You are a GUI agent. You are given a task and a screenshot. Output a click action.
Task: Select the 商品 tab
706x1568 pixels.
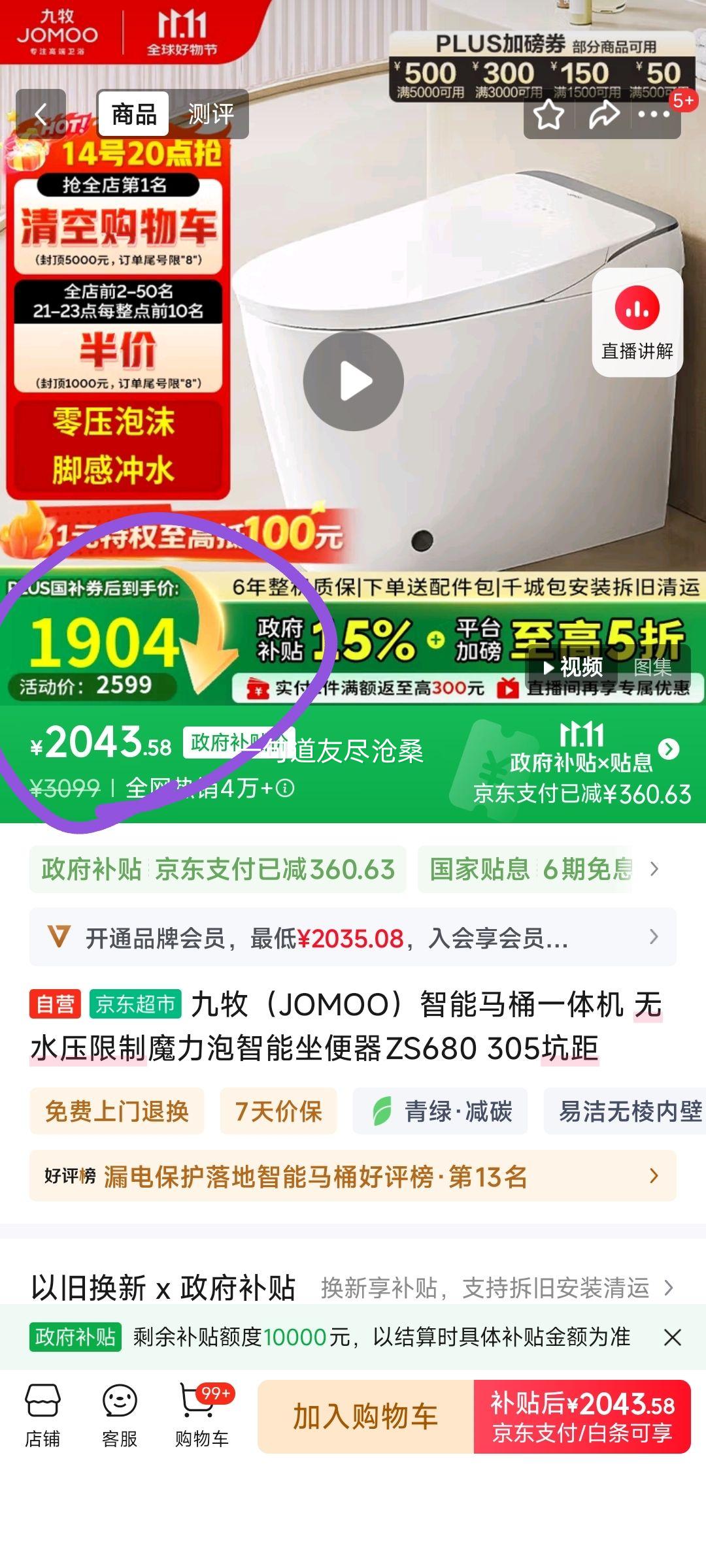coord(133,114)
